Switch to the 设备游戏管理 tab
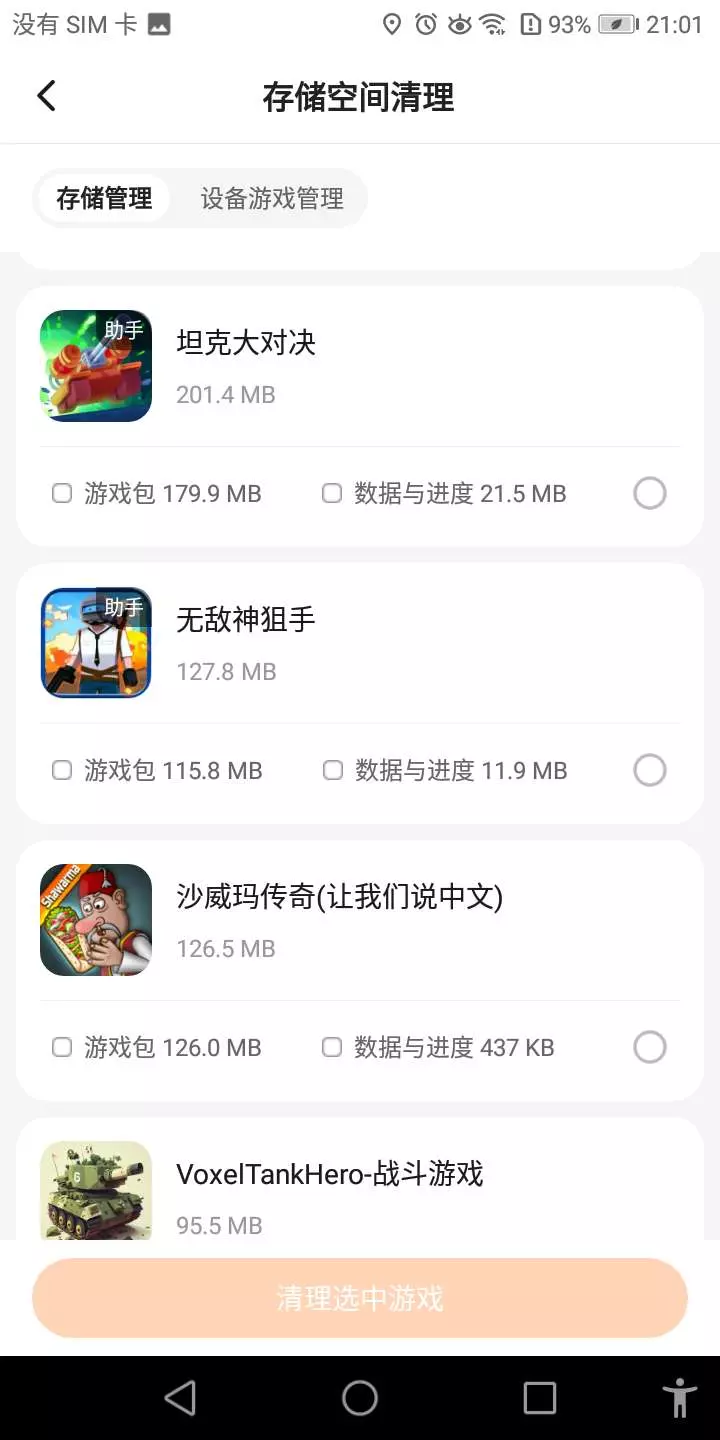 coord(272,198)
